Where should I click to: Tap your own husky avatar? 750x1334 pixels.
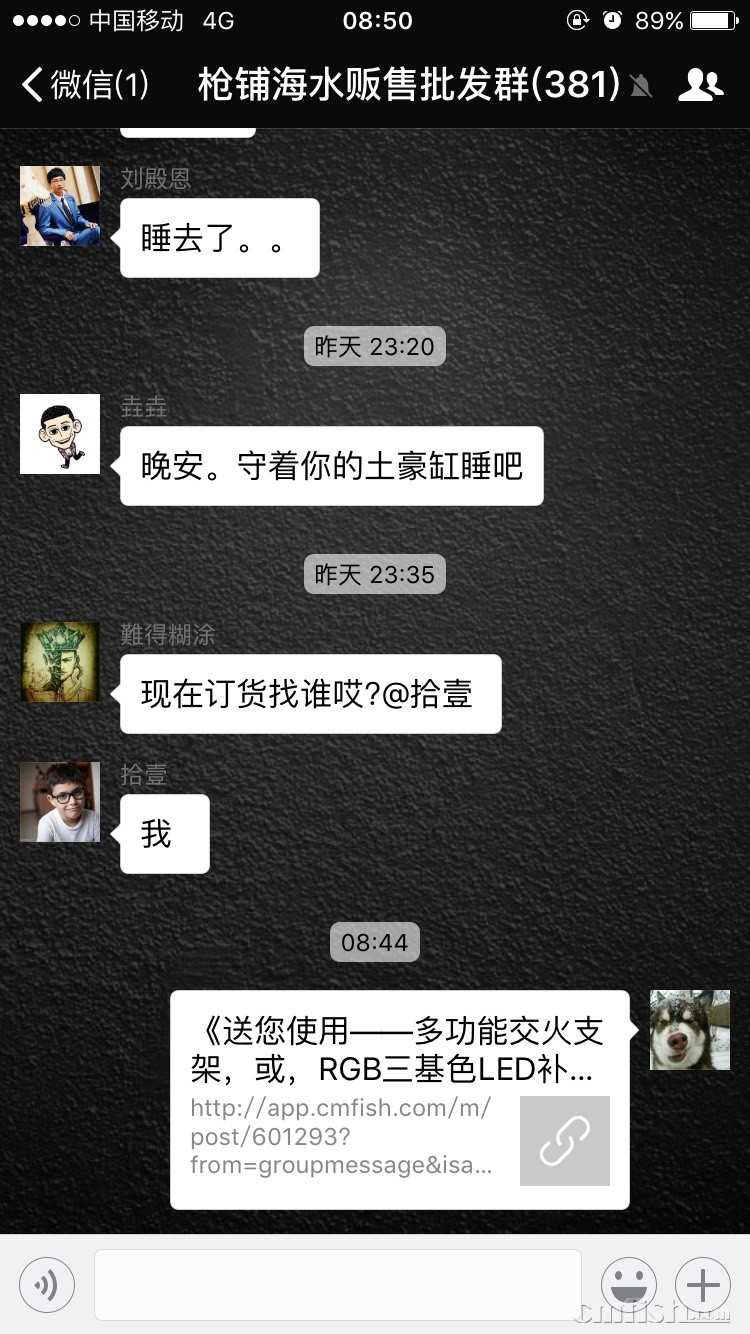[x=690, y=1030]
